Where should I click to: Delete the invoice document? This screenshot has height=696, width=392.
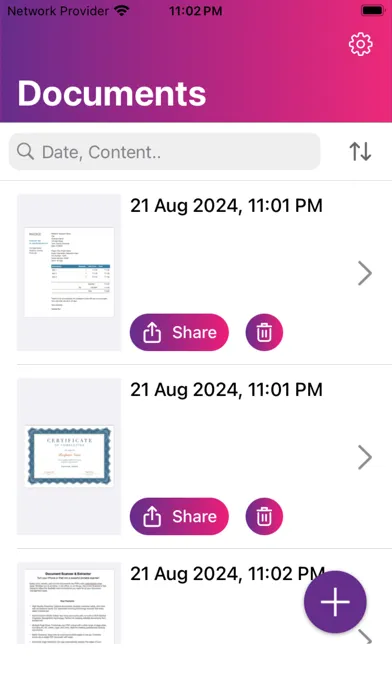pyautogui.click(x=264, y=332)
